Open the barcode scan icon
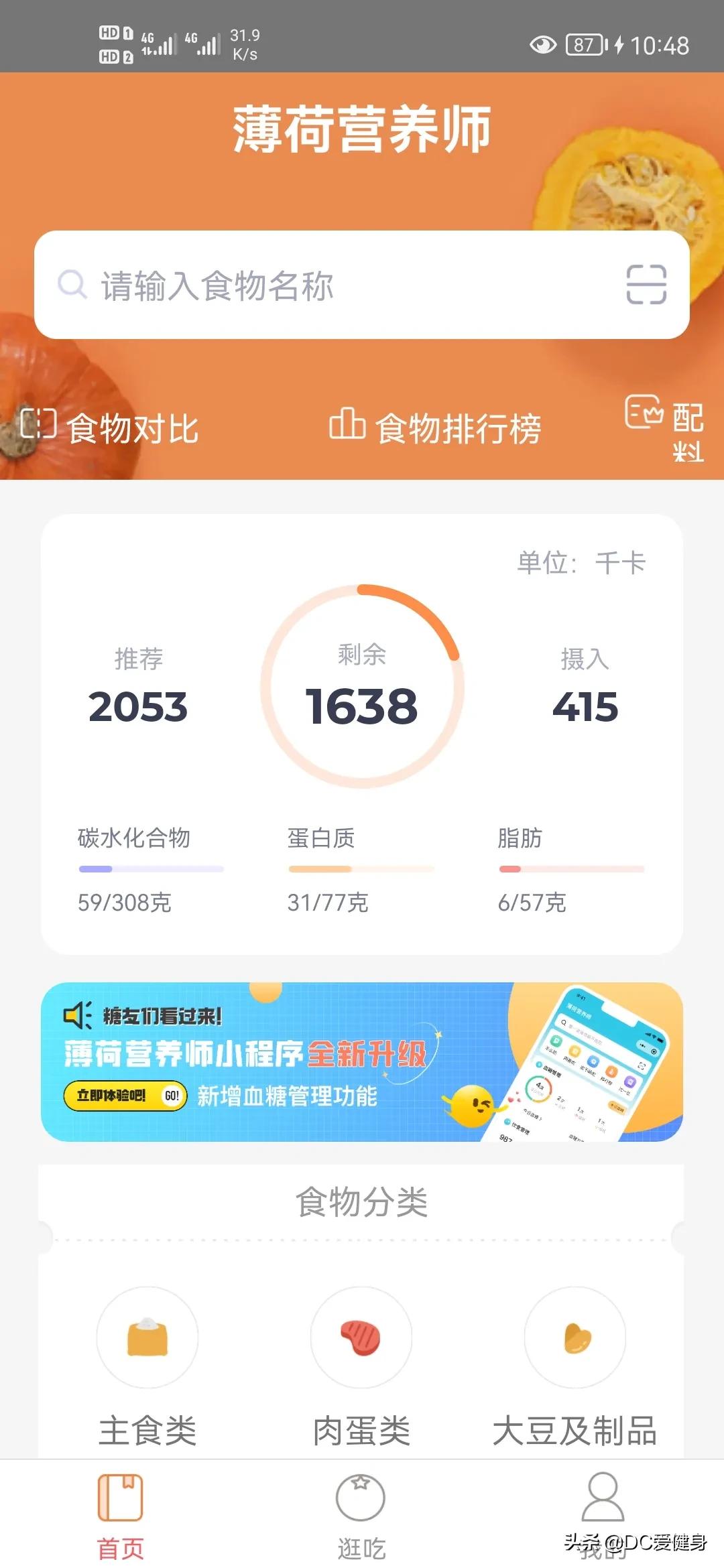This screenshot has width=724, height=1568. click(646, 285)
